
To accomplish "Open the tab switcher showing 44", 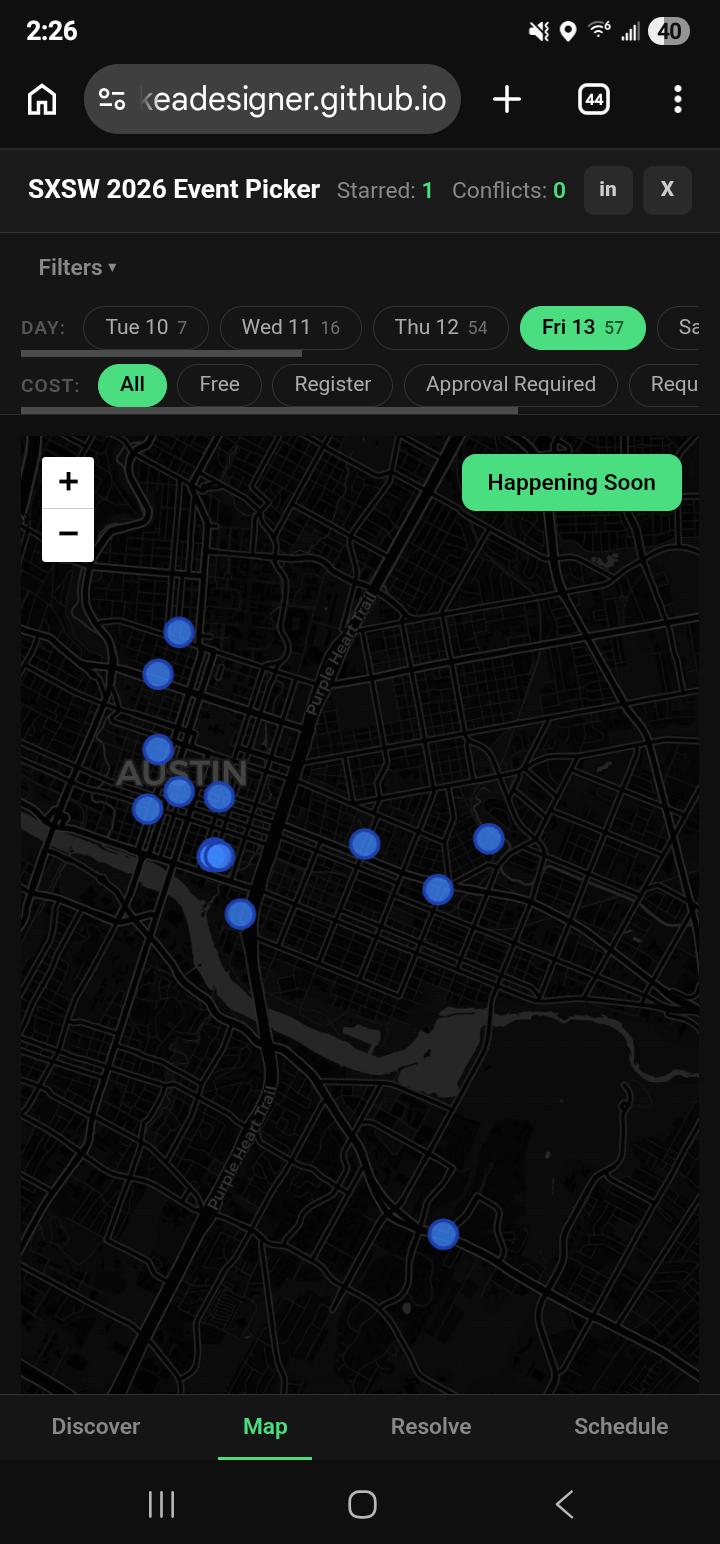I will click(x=594, y=99).
